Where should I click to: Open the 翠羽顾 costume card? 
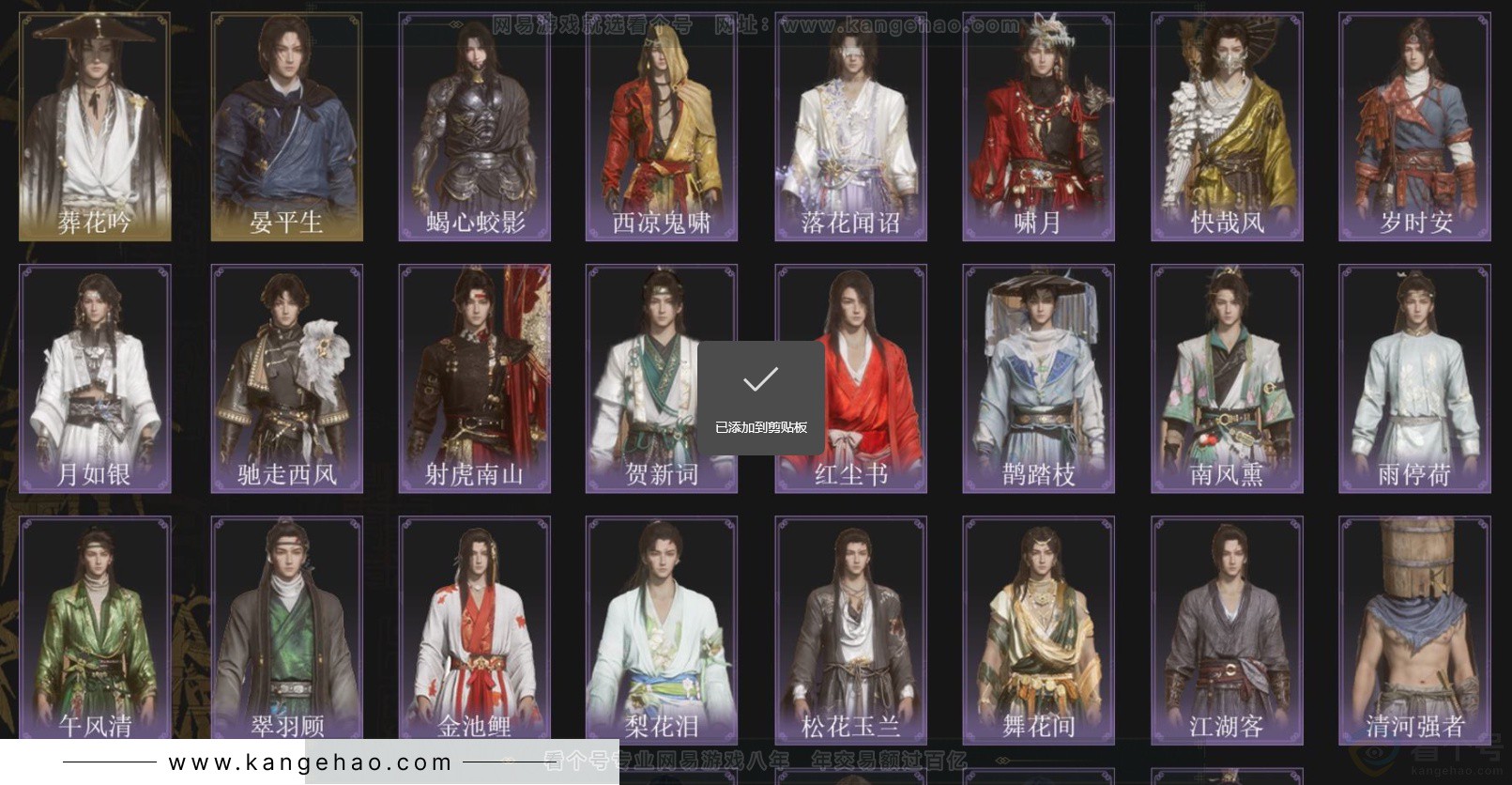point(286,629)
